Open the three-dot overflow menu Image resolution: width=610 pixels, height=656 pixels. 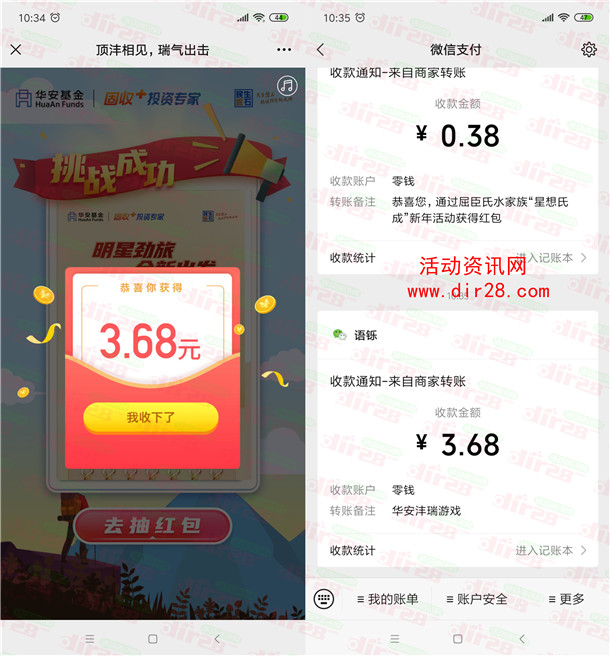tap(285, 49)
